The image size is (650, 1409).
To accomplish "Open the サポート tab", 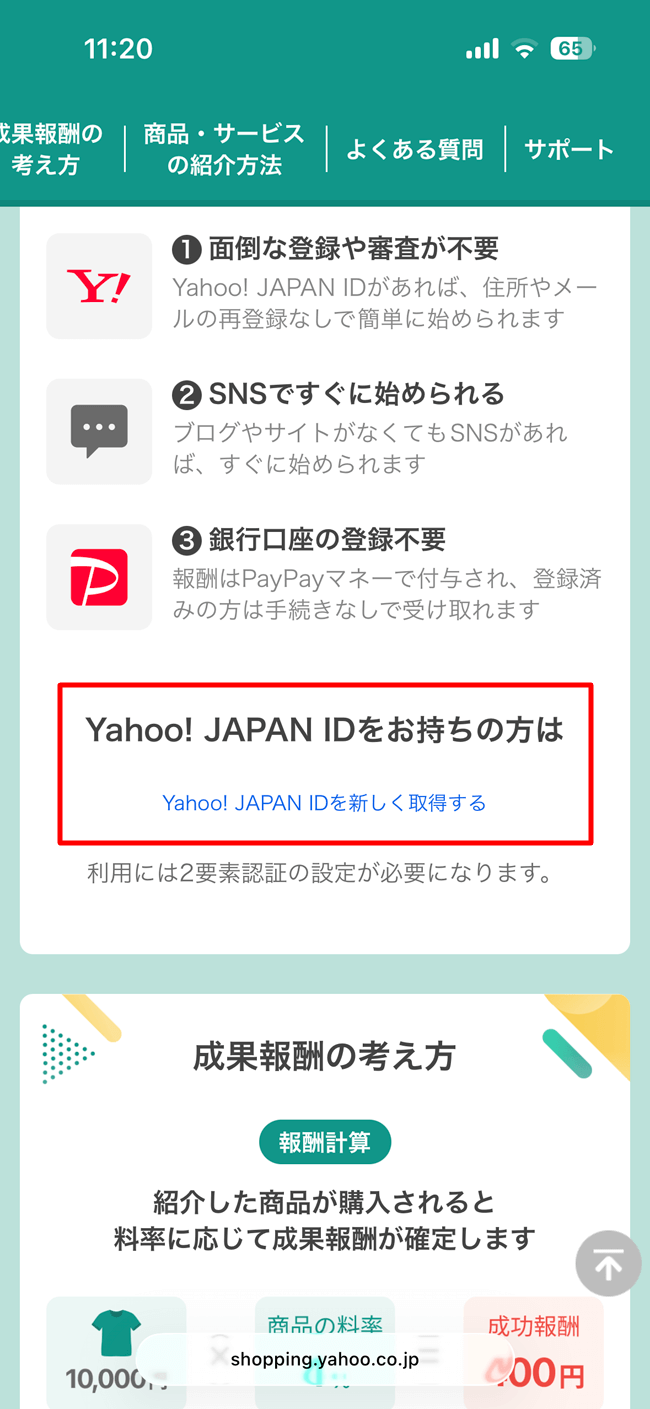I will tap(569, 150).
